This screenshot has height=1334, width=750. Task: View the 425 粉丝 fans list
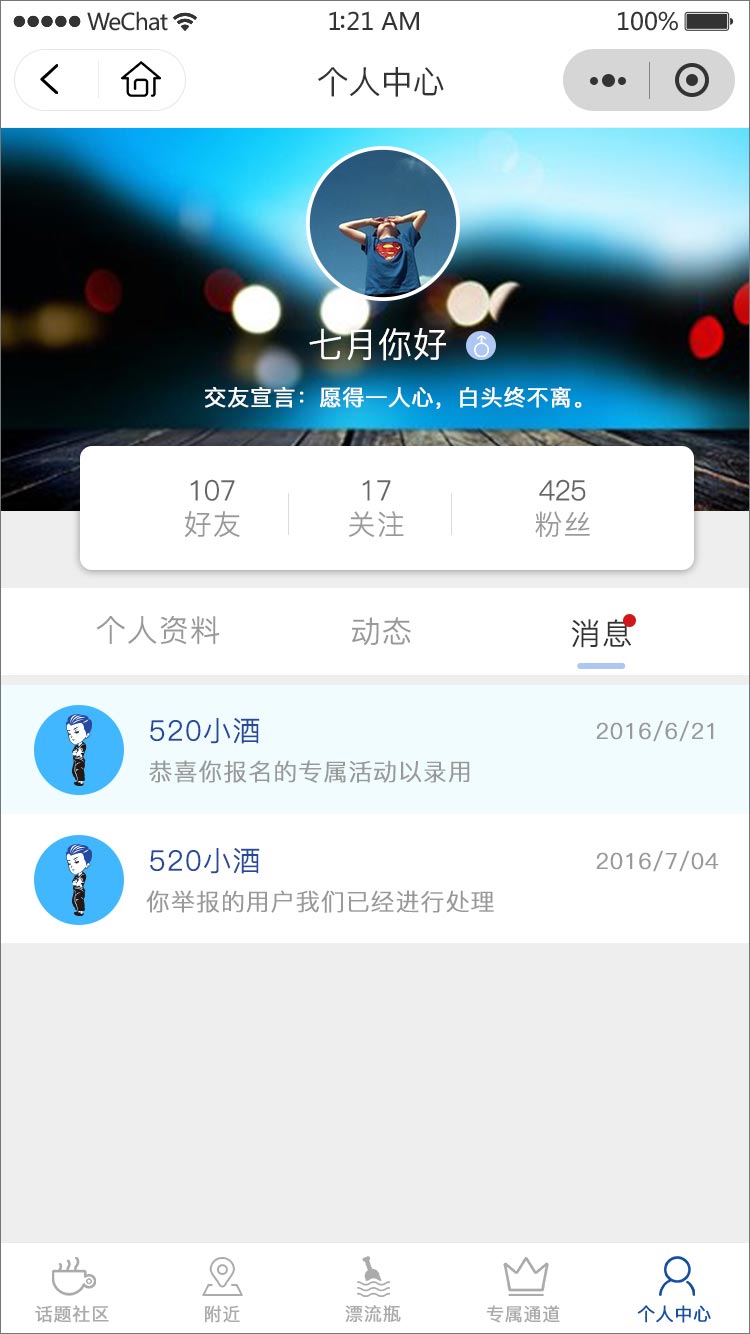(562, 508)
